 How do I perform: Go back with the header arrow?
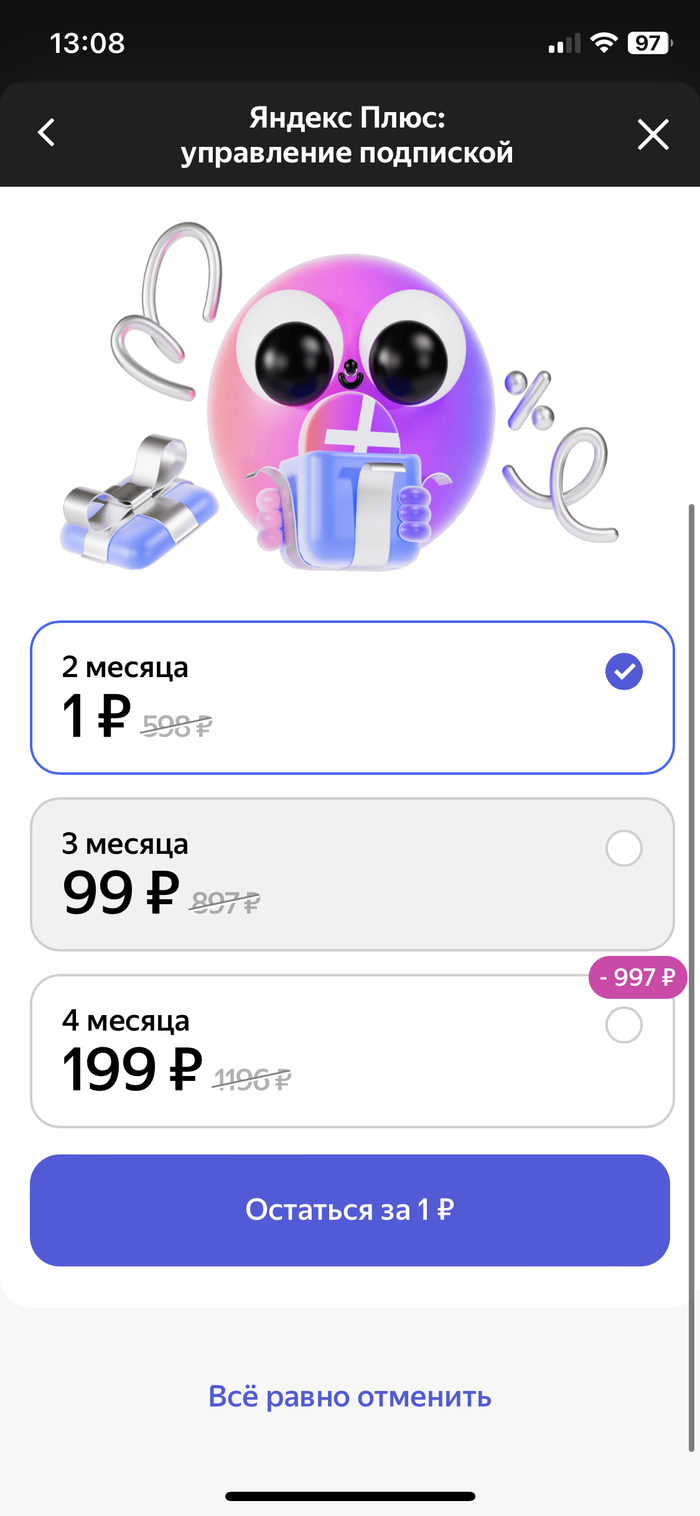[x=46, y=133]
